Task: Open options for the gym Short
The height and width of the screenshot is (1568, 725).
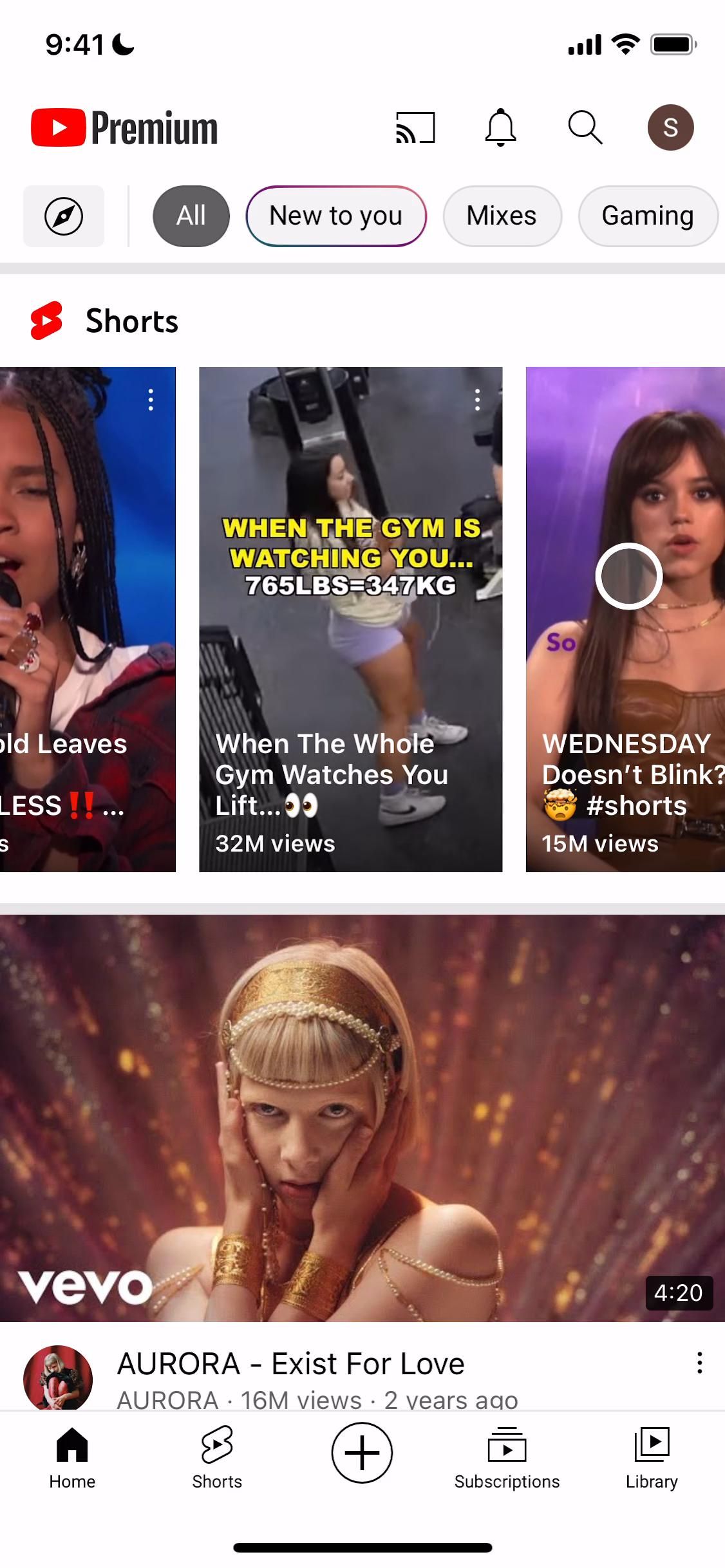Action: (x=477, y=400)
